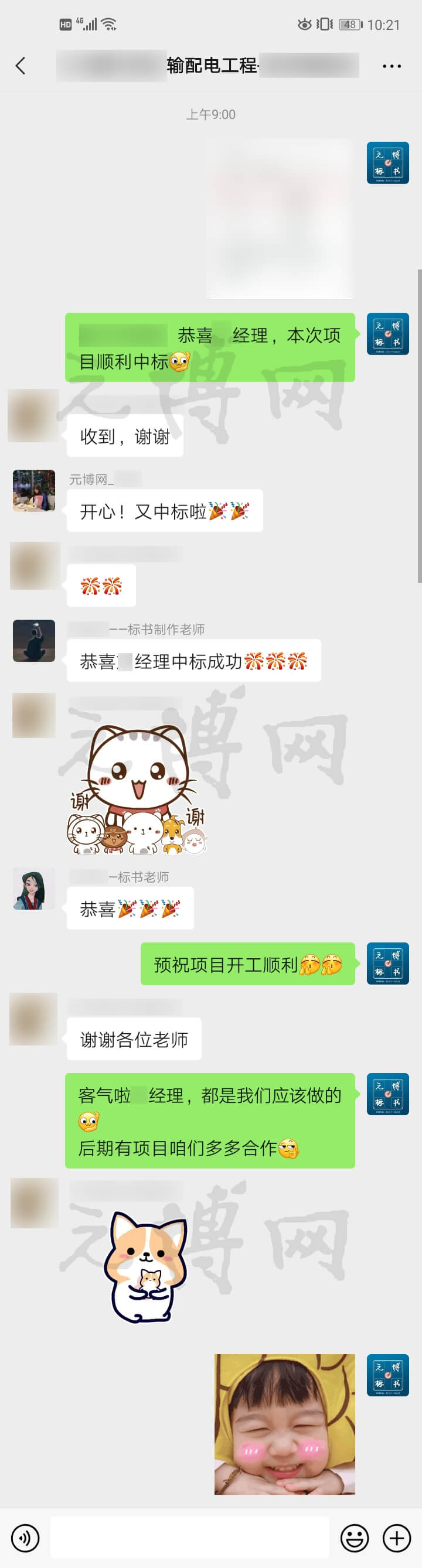The image size is (422, 1568).
Task: Open the avatar next to 预祝项目开工顺利
Action: [x=387, y=963]
